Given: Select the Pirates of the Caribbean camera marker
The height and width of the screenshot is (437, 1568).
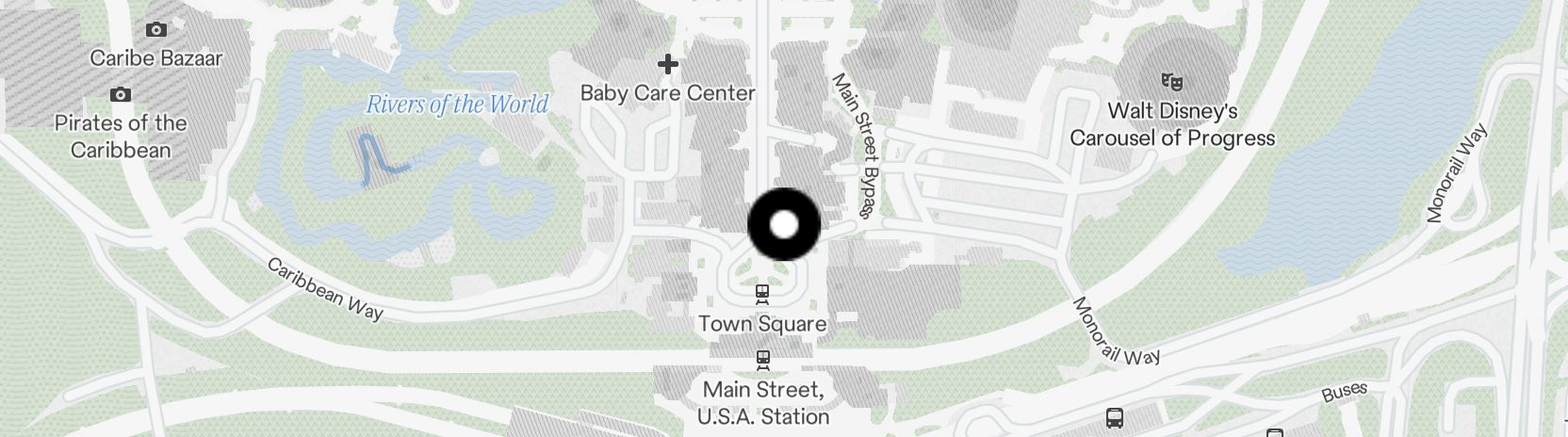Looking at the screenshot, I should click(x=120, y=94).
